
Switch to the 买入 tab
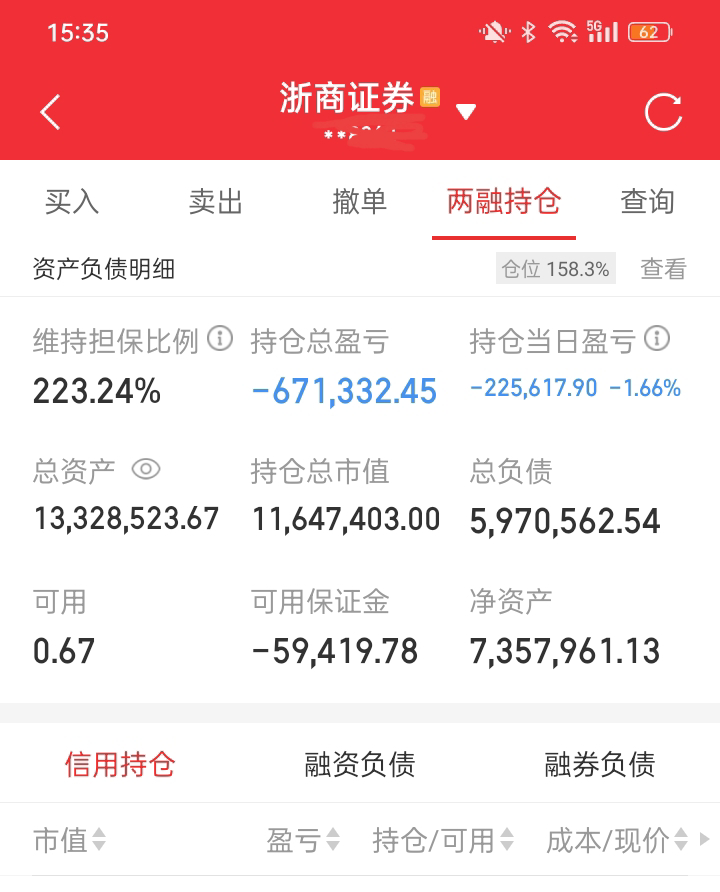72,202
